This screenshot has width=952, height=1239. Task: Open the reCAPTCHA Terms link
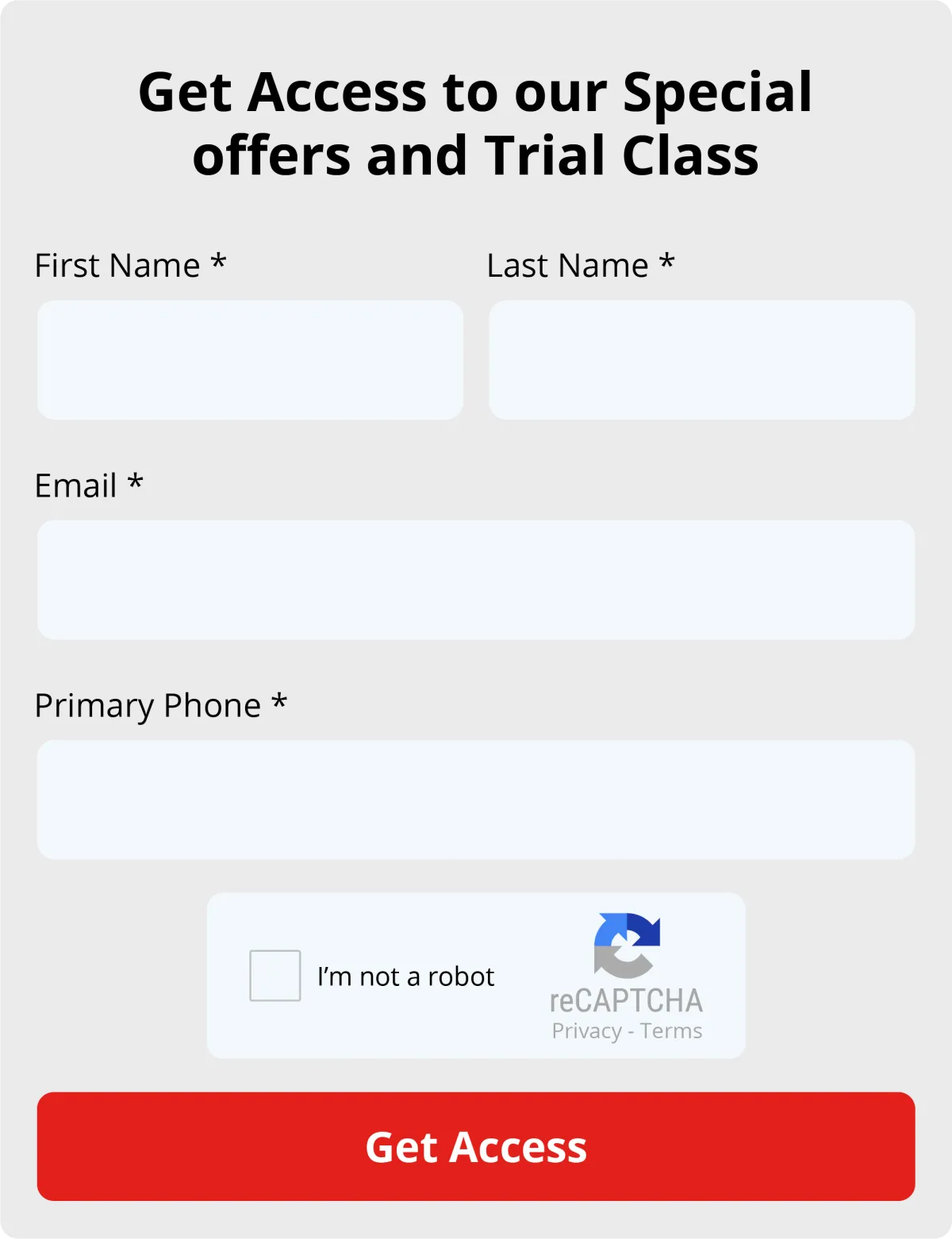(x=671, y=1031)
